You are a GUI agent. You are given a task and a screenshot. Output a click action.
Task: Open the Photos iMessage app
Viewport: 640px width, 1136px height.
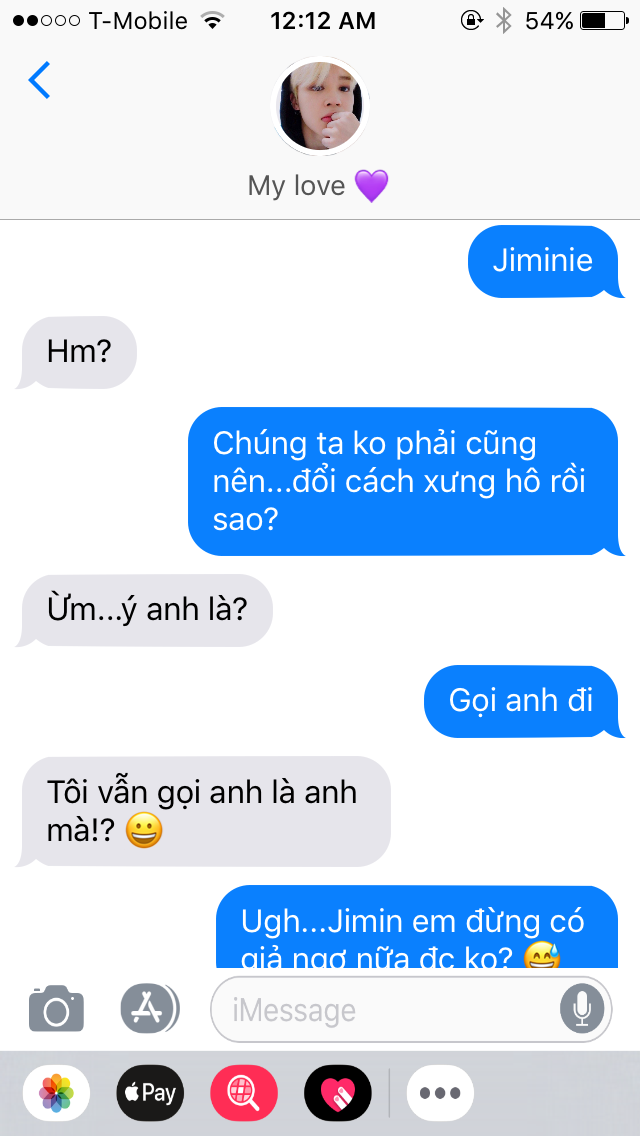(56, 1093)
